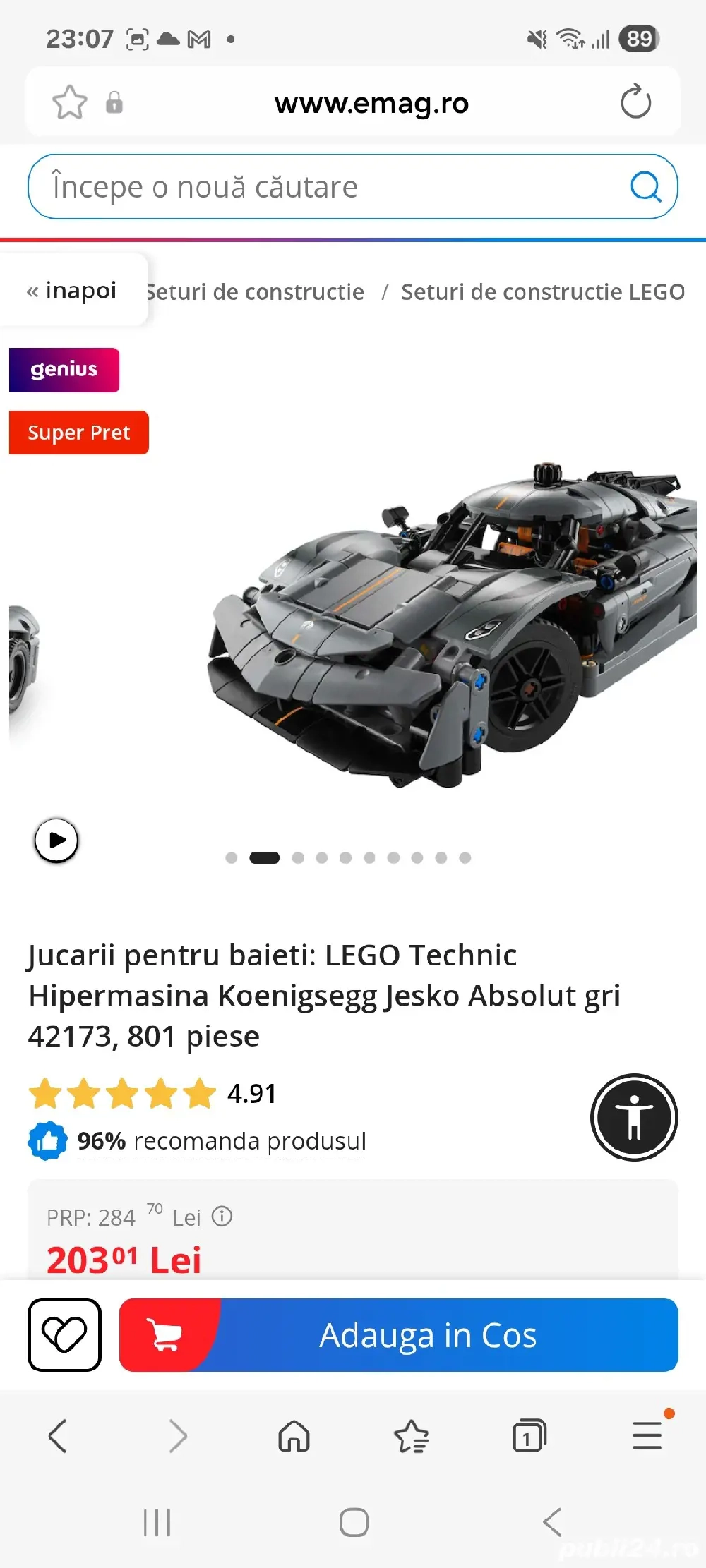706x1568 pixels.
Task: Open the browser bookmarks list
Action: 412,1436
